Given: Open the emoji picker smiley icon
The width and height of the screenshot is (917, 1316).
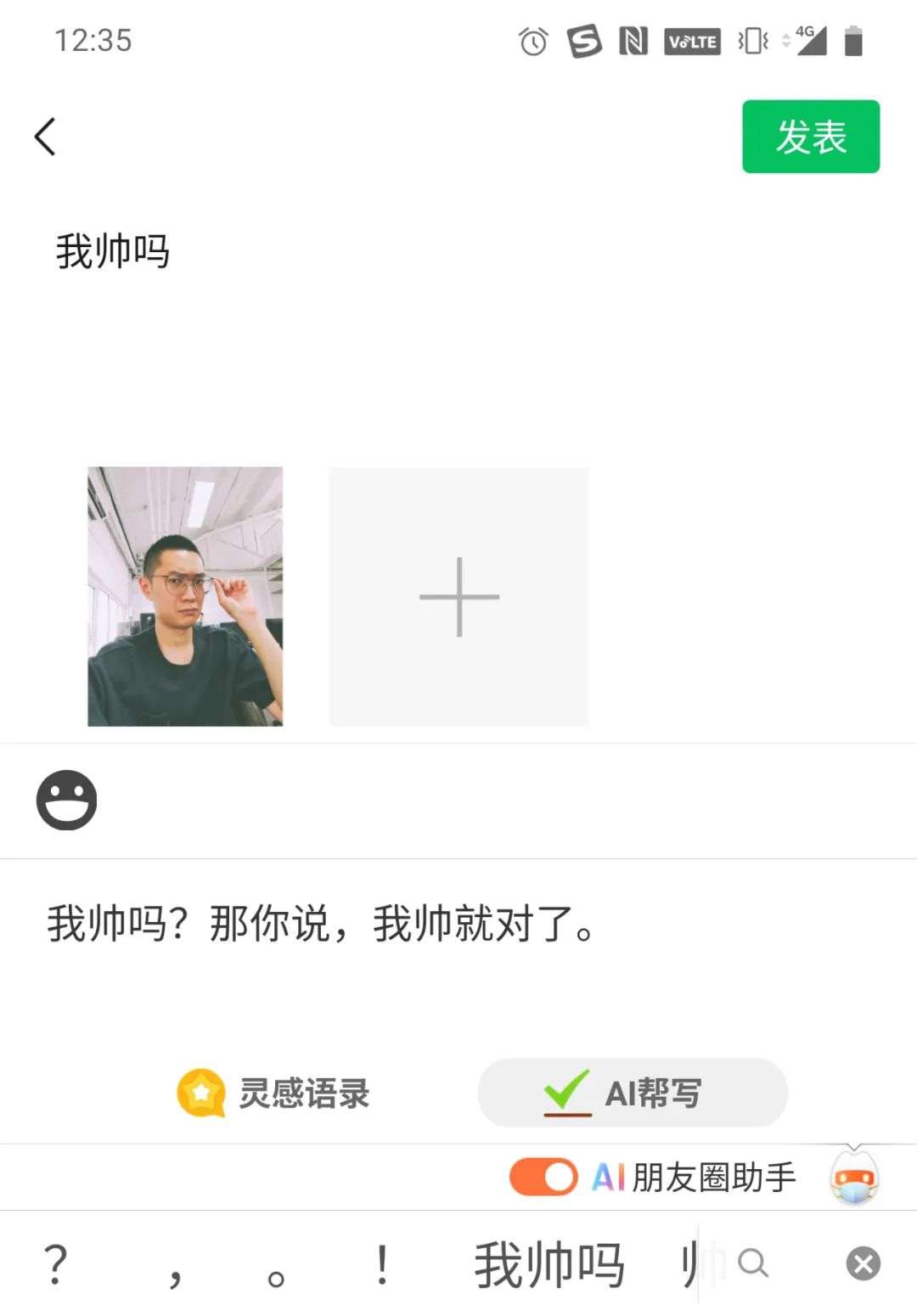Looking at the screenshot, I should (66, 800).
